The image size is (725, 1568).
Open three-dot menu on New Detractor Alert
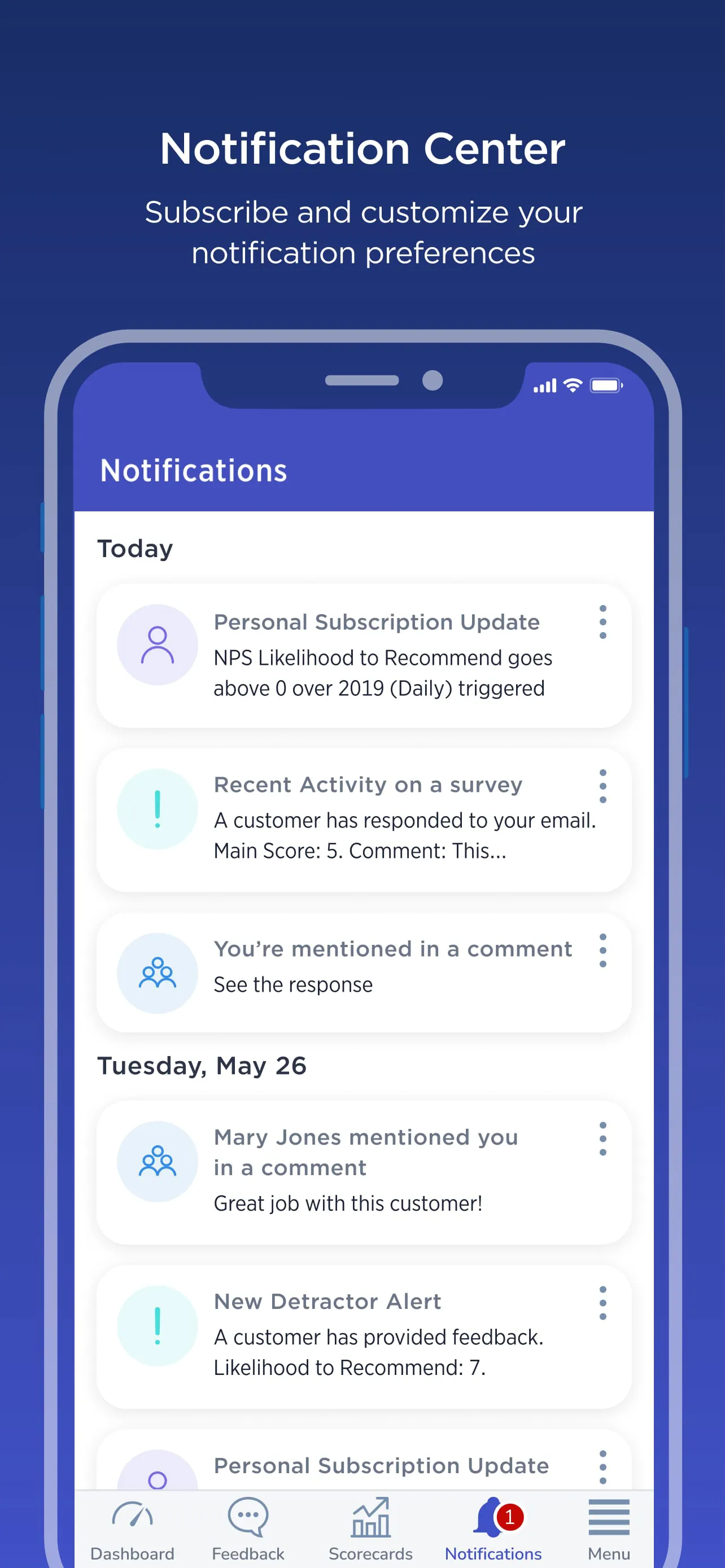coord(602,1302)
